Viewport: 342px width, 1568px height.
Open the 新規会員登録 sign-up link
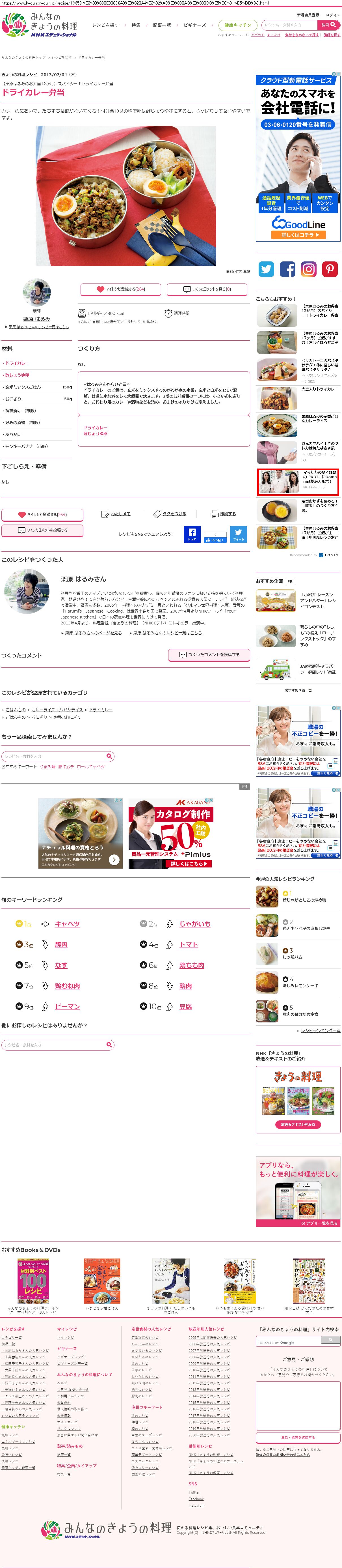[x=307, y=15]
